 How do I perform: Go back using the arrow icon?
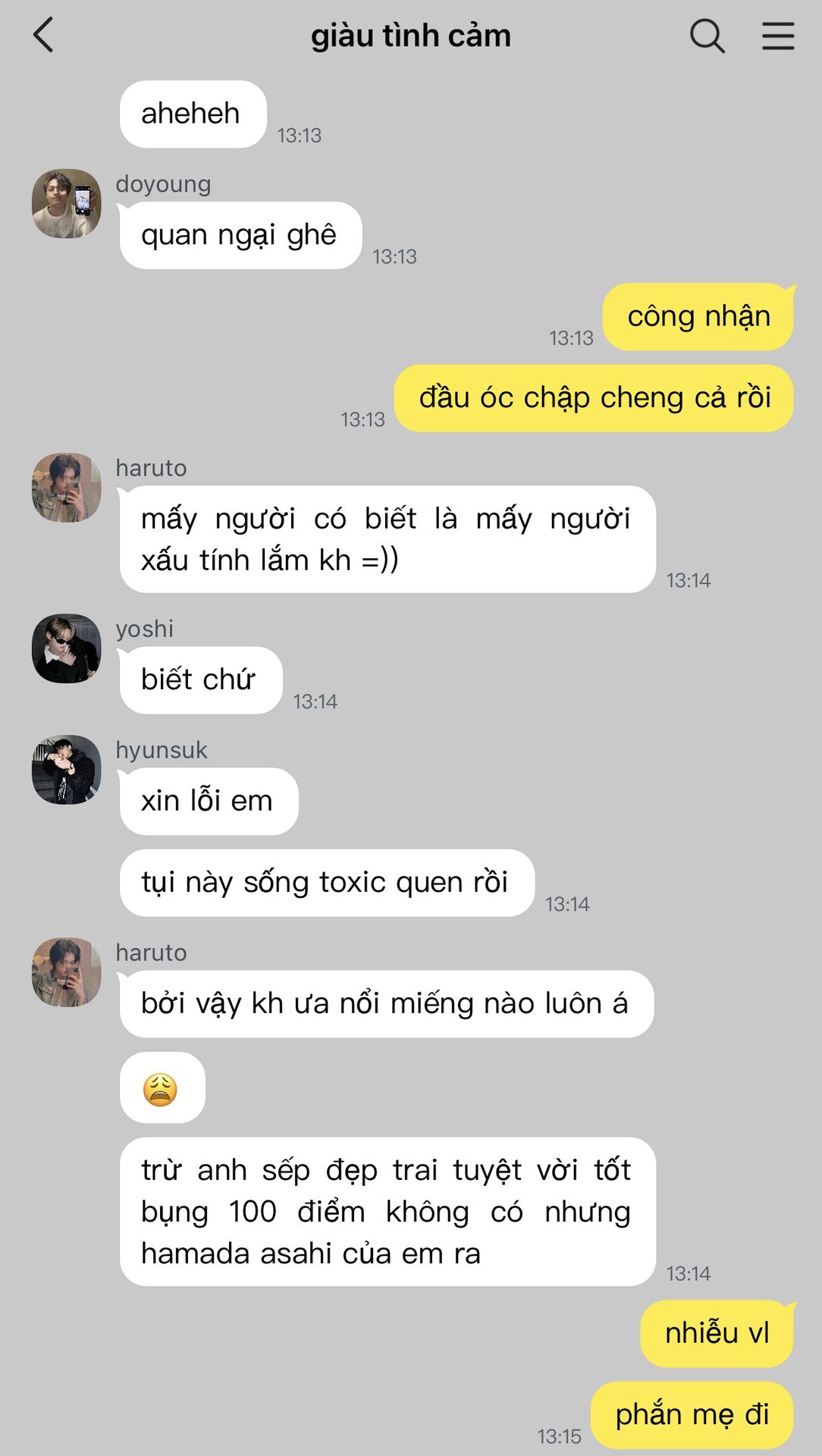44,36
